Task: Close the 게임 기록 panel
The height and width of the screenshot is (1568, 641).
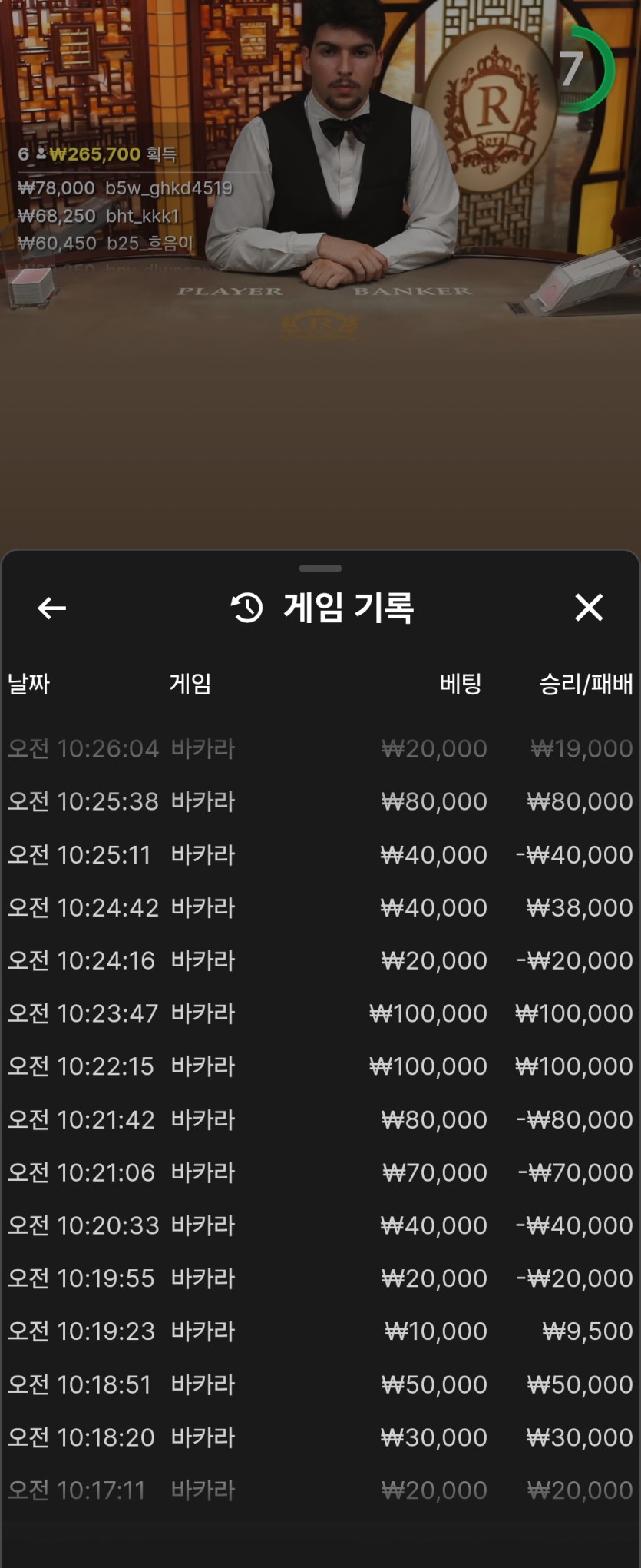Action: point(589,608)
